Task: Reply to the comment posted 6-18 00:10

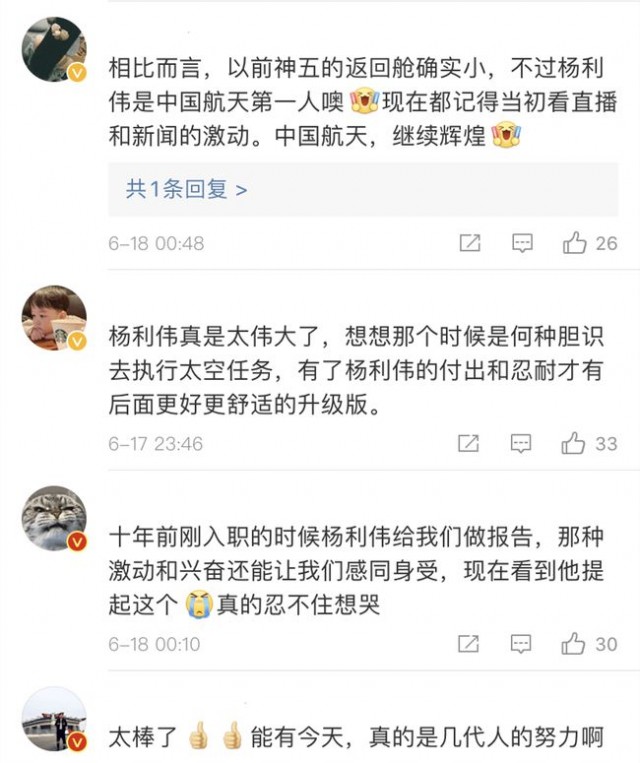Action: tap(521, 644)
